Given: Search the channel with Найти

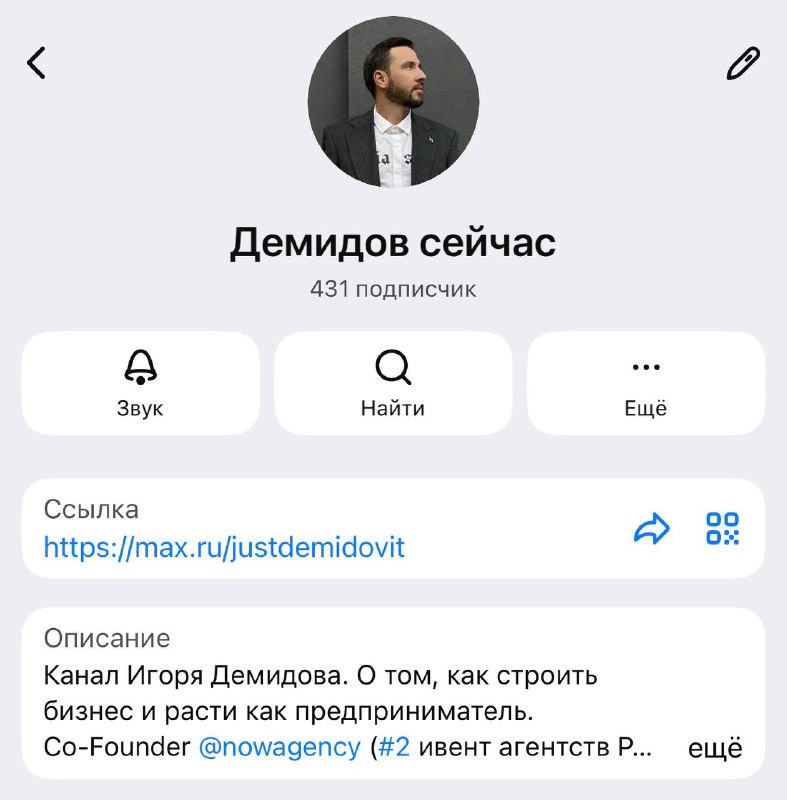Looking at the screenshot, I should pyautogui.click(x=393, y=383).
